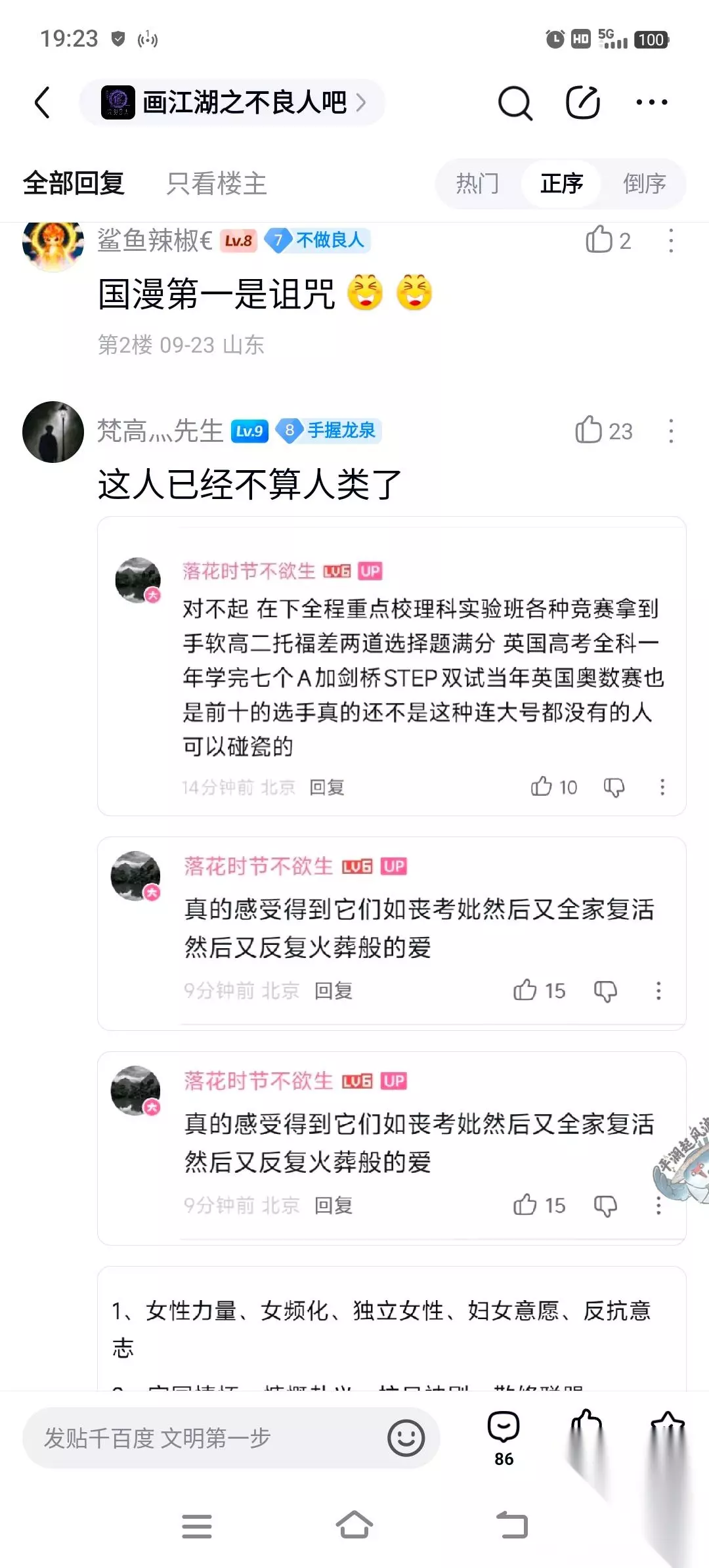709x1568 pixels.
Task: Open search in the top bar
Action: click(x=515, y=103)
